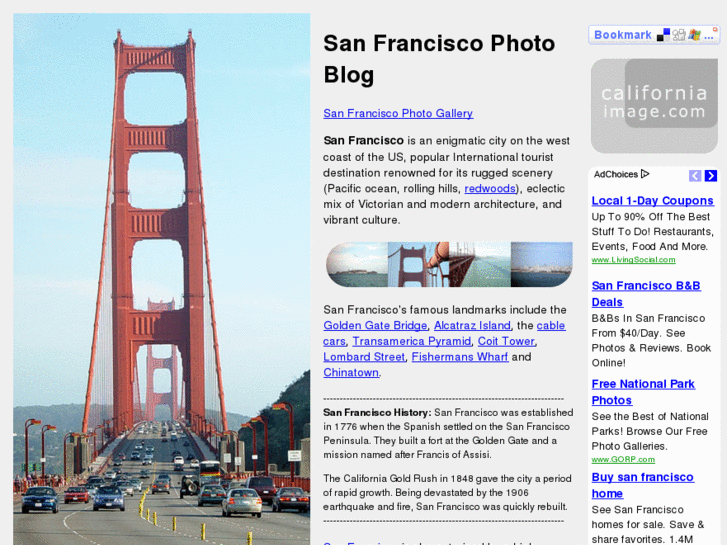The height and width of the screenshot is (545, 727).
Task: Visit the Lombard Street link
Action: point(364,357)
